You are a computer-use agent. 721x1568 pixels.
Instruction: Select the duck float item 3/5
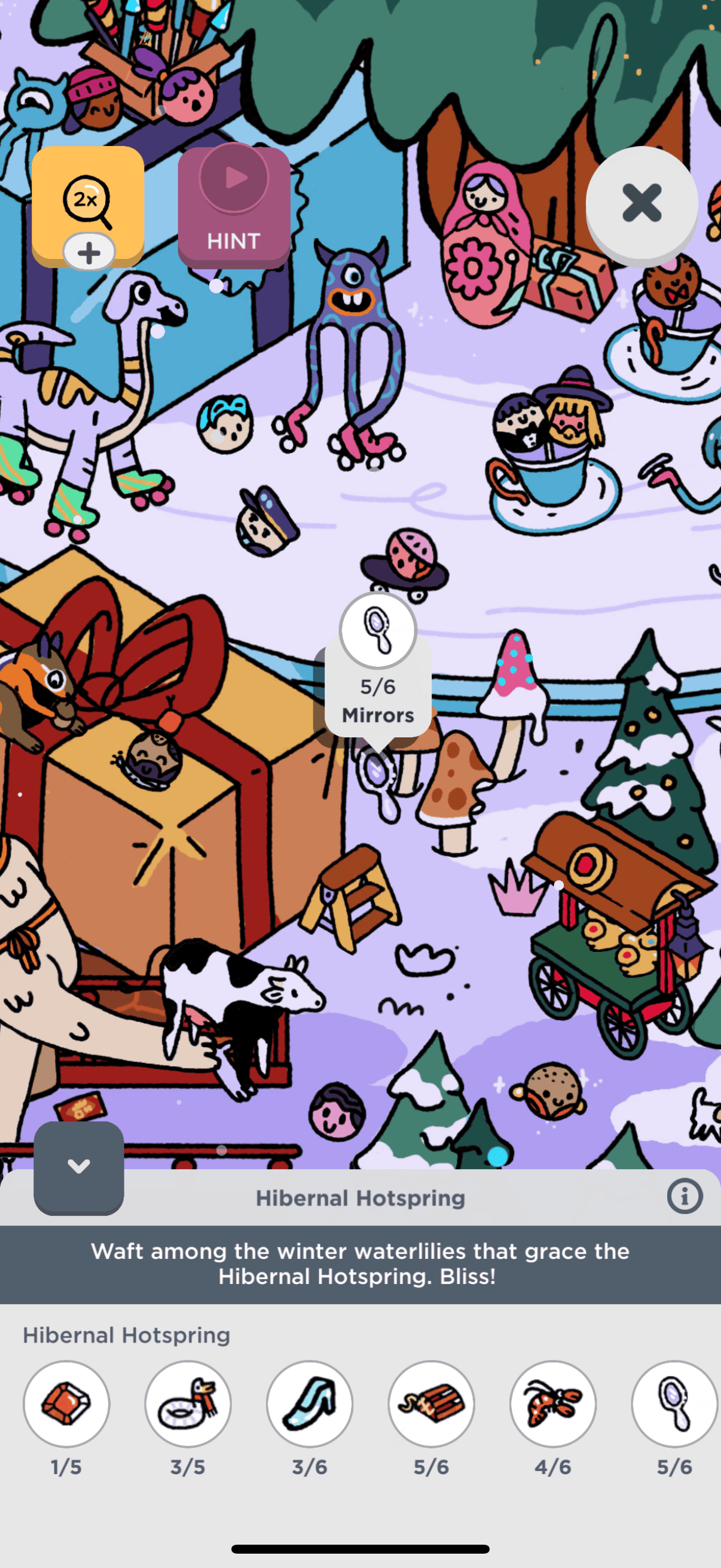(x=188, y=1404)
